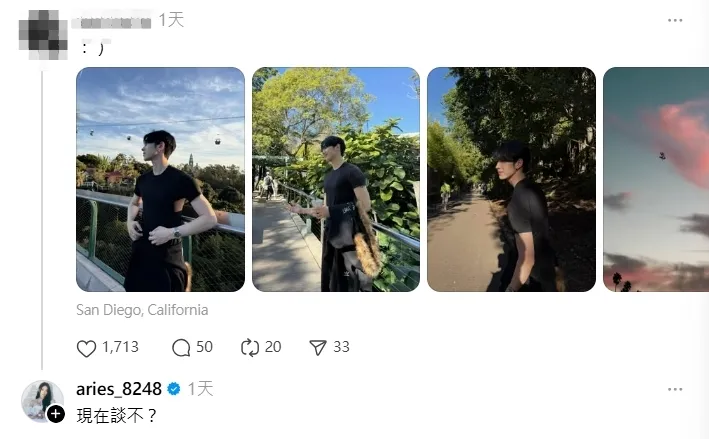Like the post with San Diego photos
Viewport: 709px width, 439px height.
pyautogui.click(x=87, y=347)
